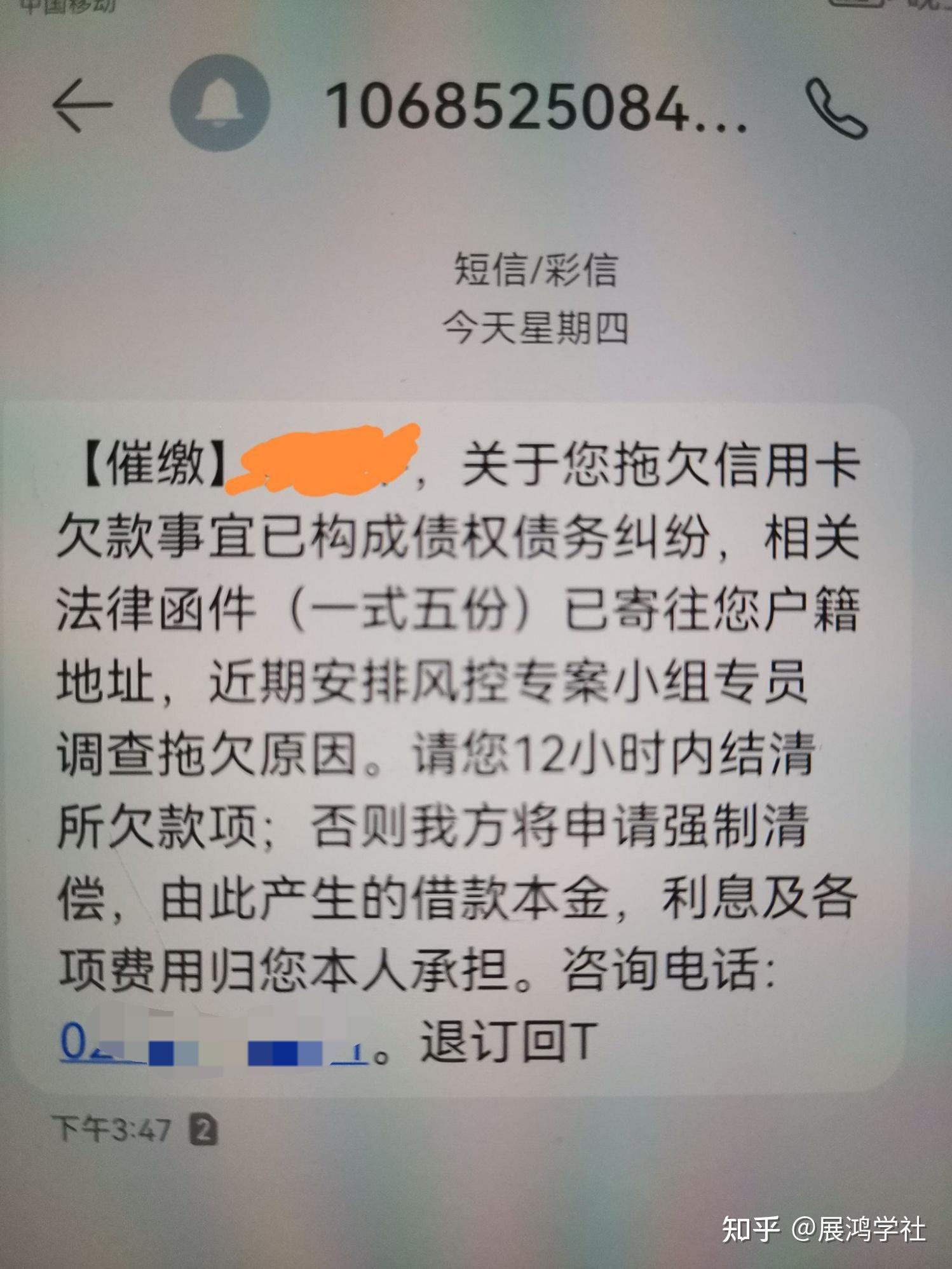Call the sender 1068525084
952x1269 pixels.
pyautogui.click(x=835, y=108)
